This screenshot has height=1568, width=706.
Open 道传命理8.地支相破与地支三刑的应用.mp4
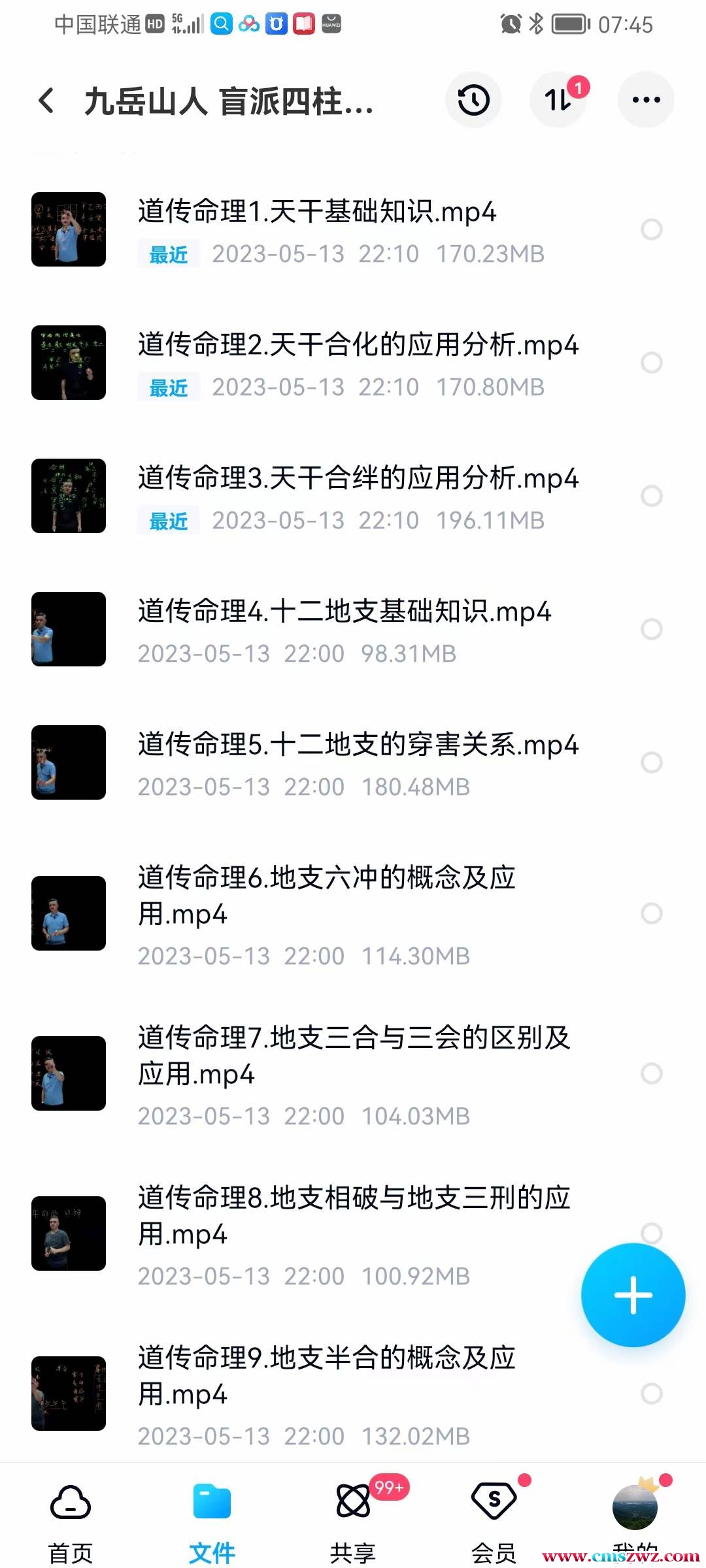(353, 1215)
